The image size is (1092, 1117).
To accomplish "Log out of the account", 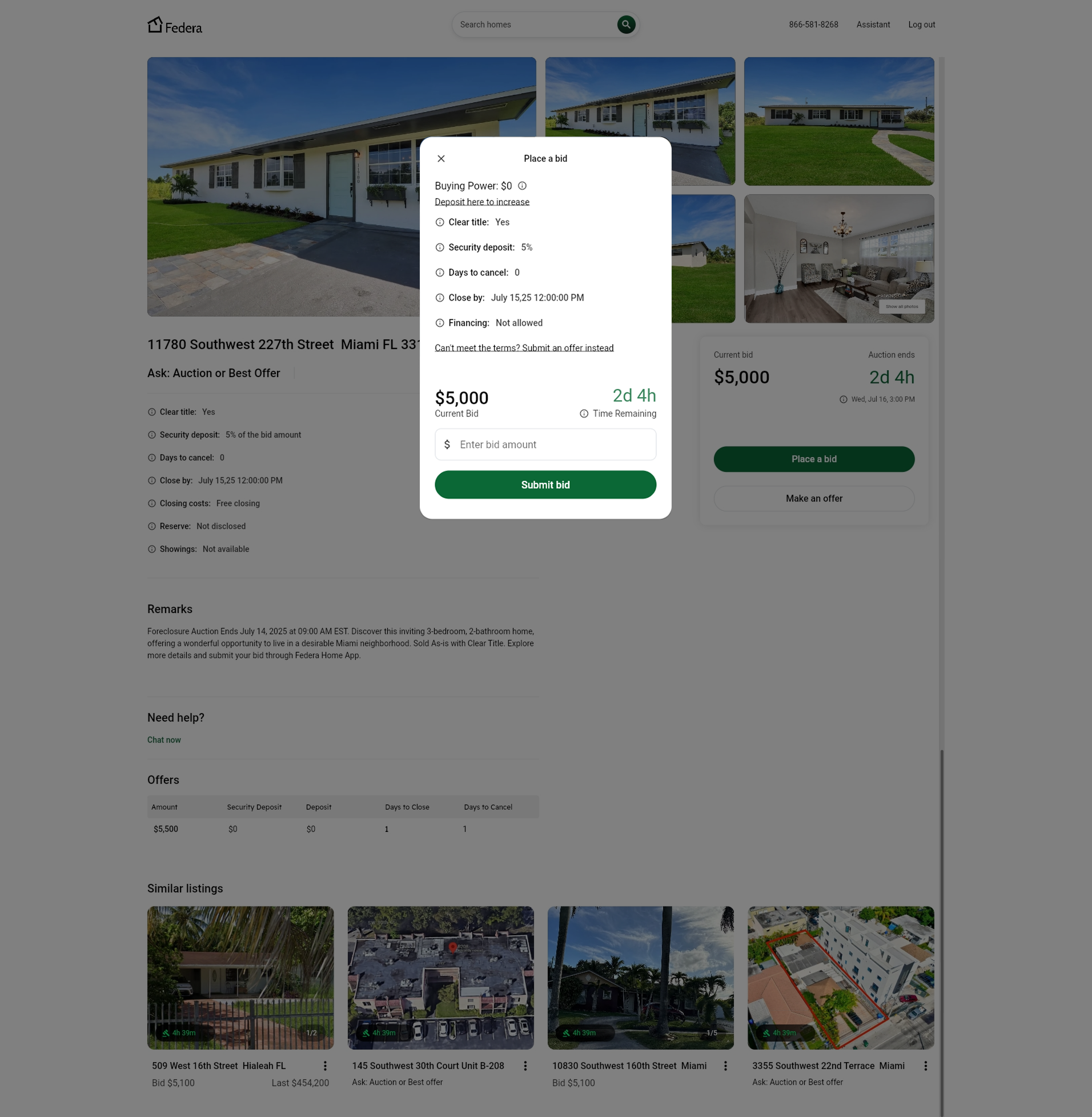I will point(921,25).
